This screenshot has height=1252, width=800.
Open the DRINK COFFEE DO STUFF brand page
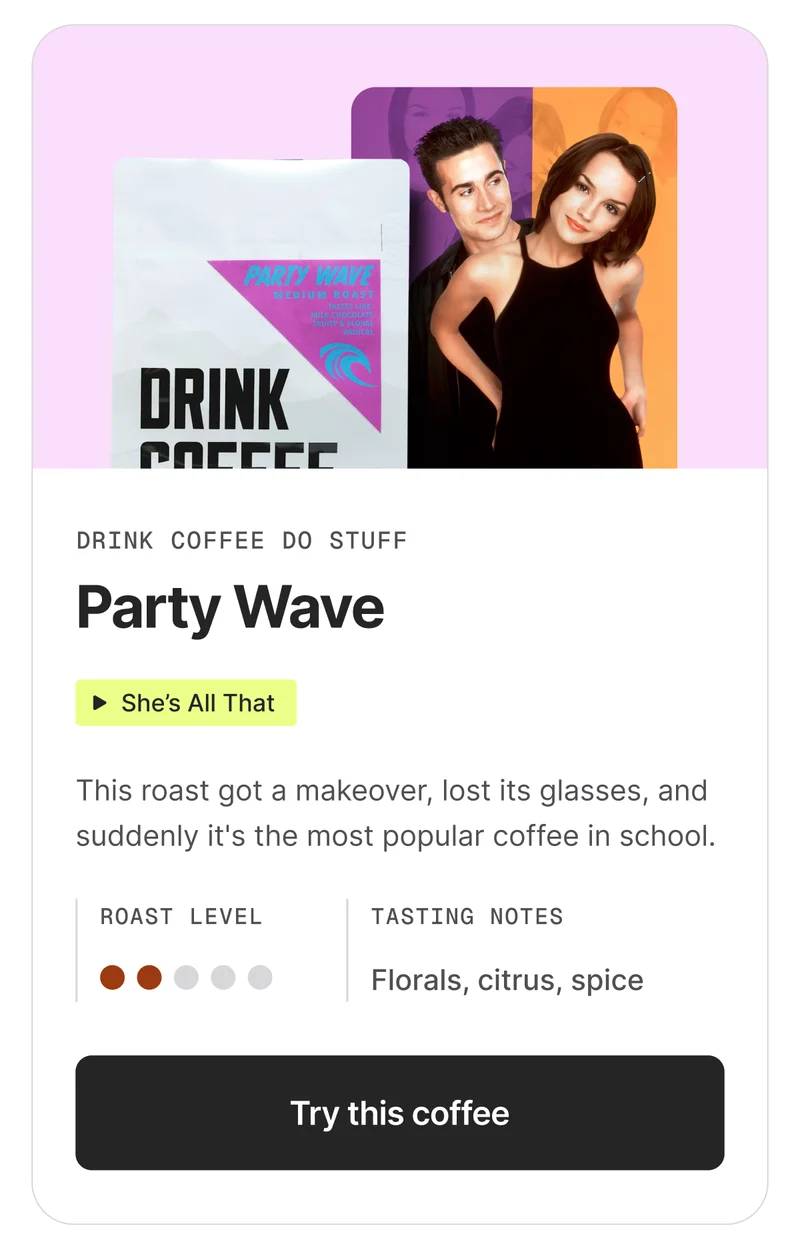point(240,540)
